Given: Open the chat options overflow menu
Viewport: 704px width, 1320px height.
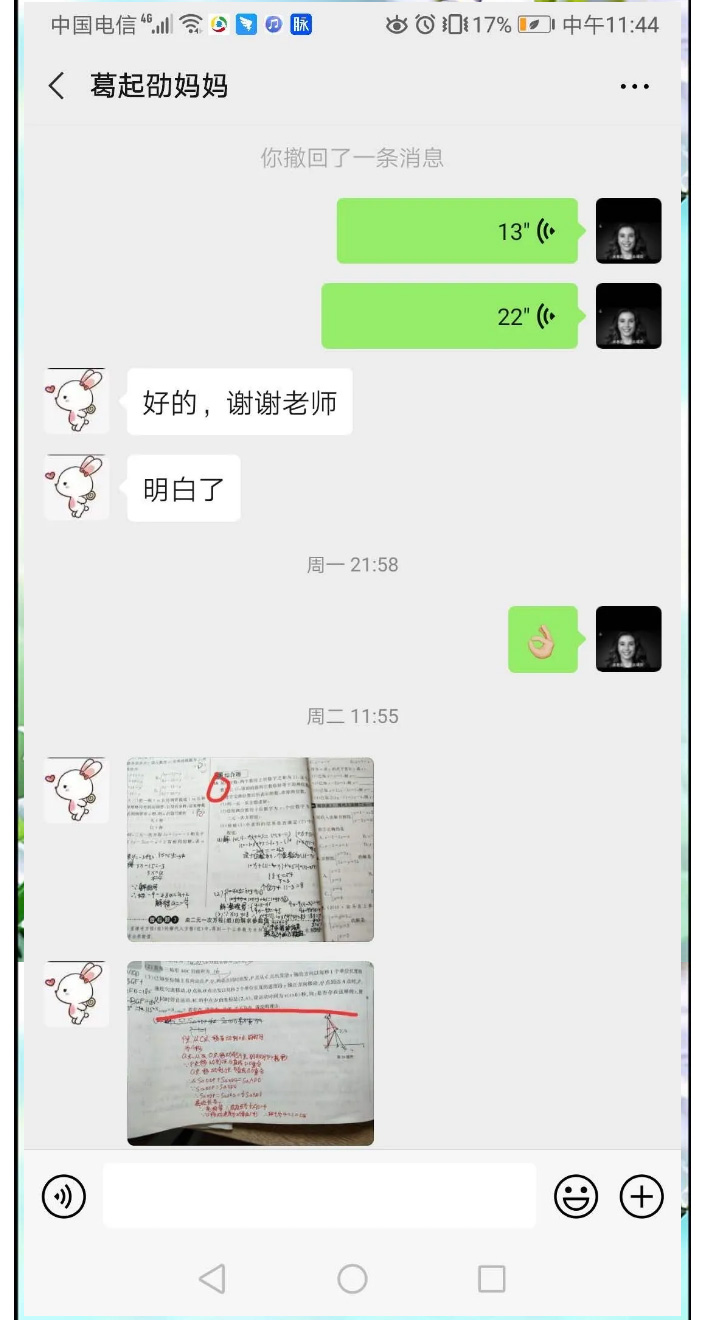Looking at the screenshot, I should (634, 87).
